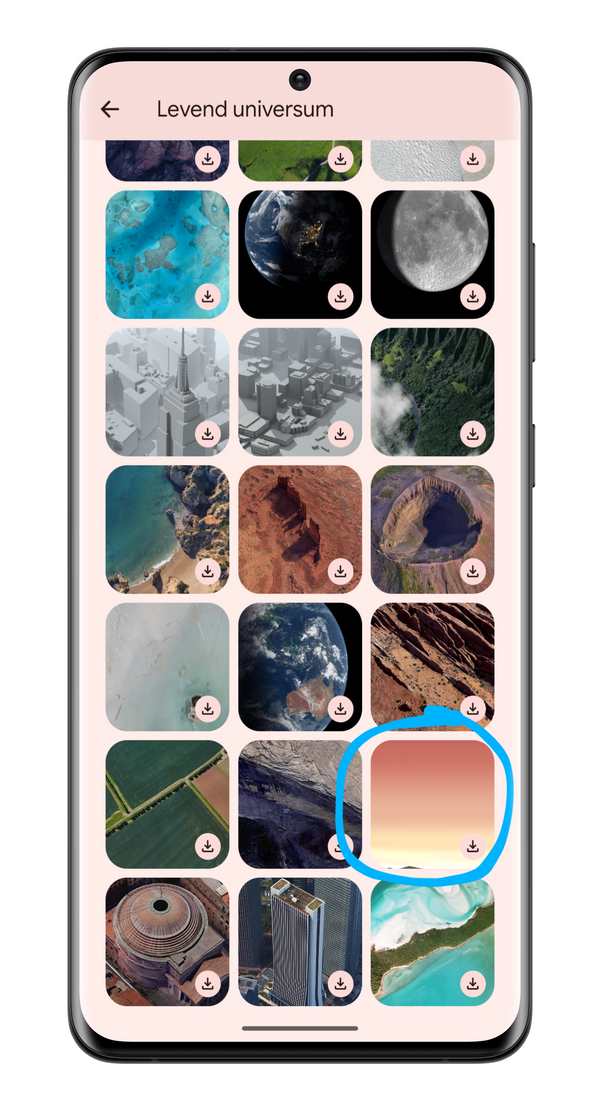Open the turquoise coral reef wallpaper

(167, 254)
